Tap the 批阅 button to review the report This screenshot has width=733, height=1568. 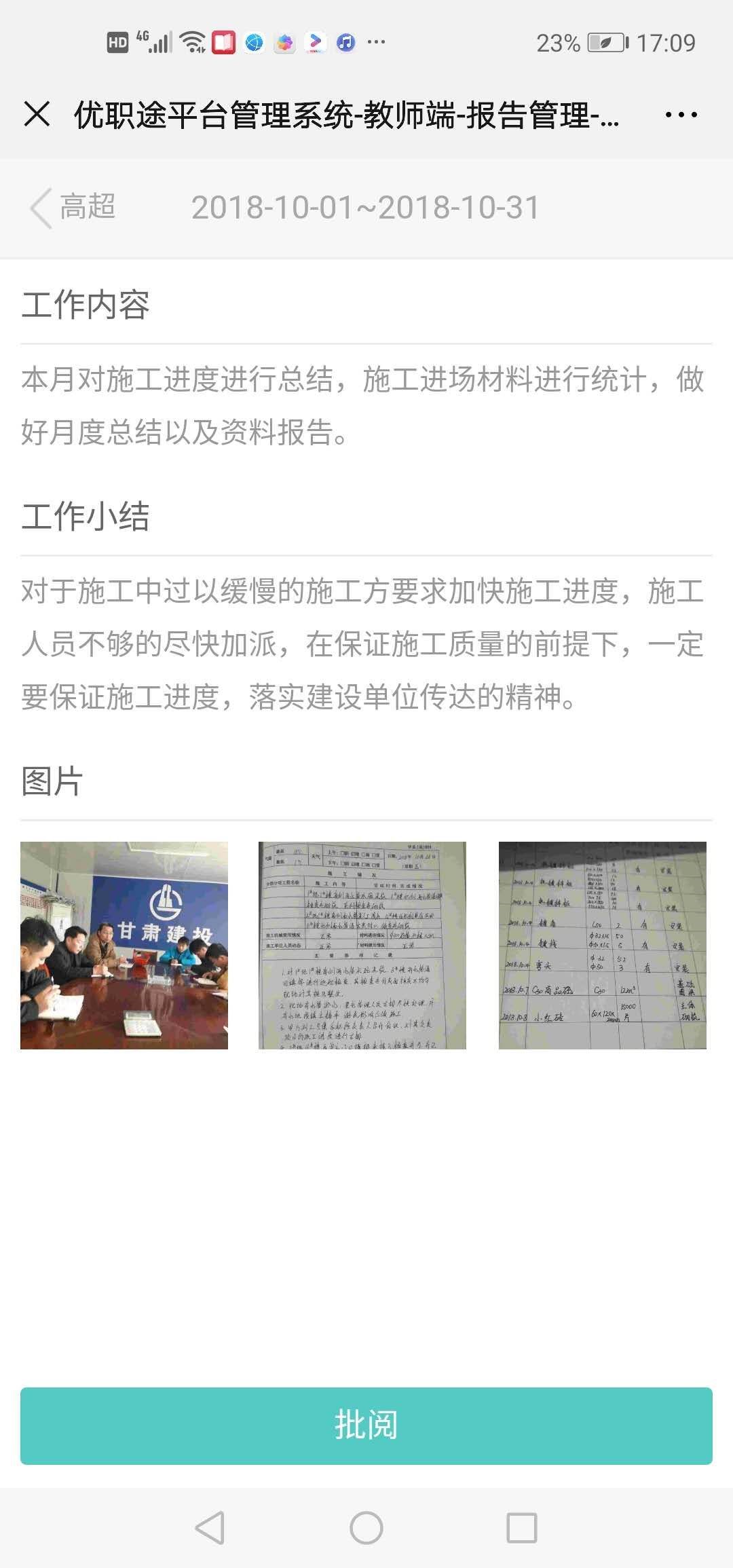pyautogui.click(x=366, y=1425)
